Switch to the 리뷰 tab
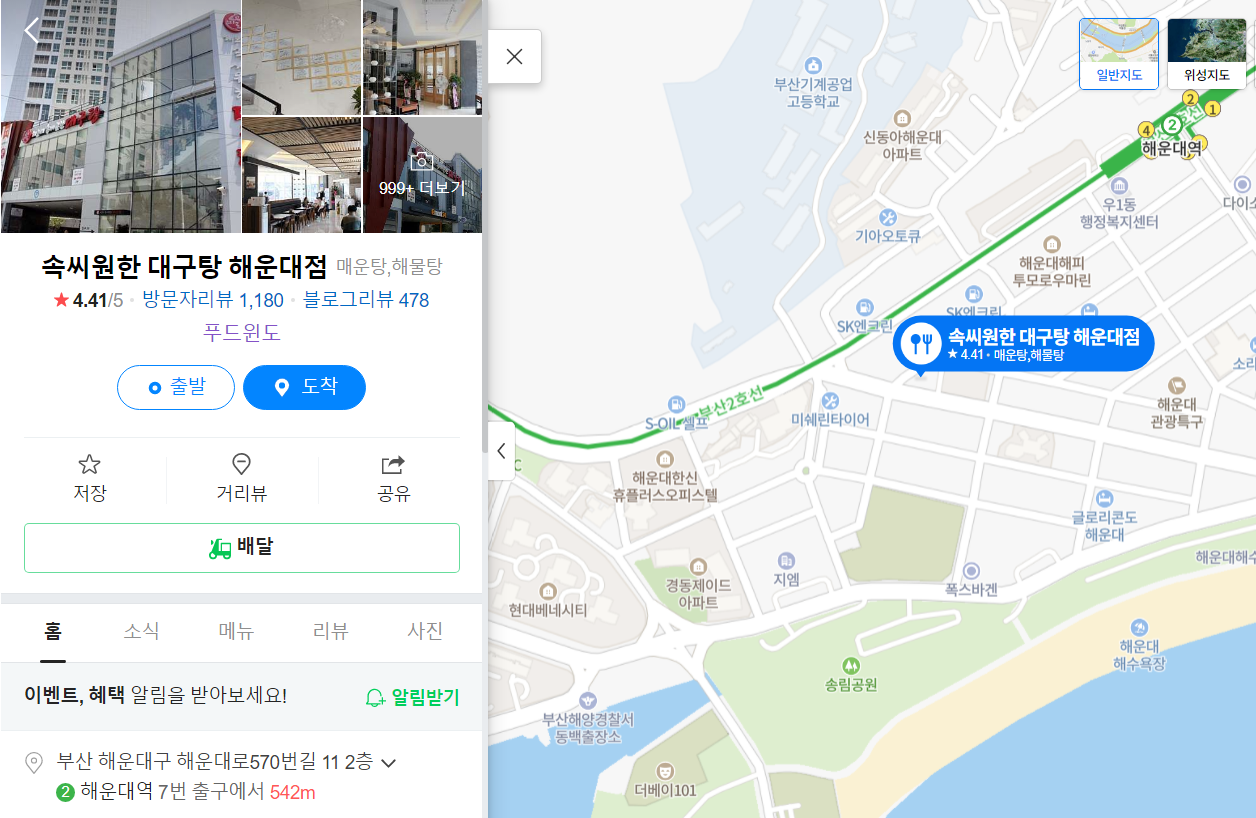The image size is (1256, 818). click(x=331, y=631)
